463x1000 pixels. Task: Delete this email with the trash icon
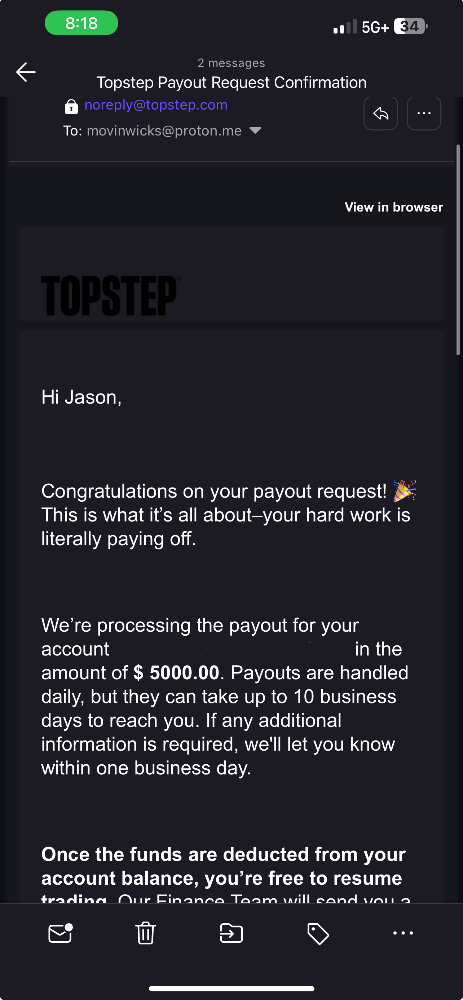point(145,933)
